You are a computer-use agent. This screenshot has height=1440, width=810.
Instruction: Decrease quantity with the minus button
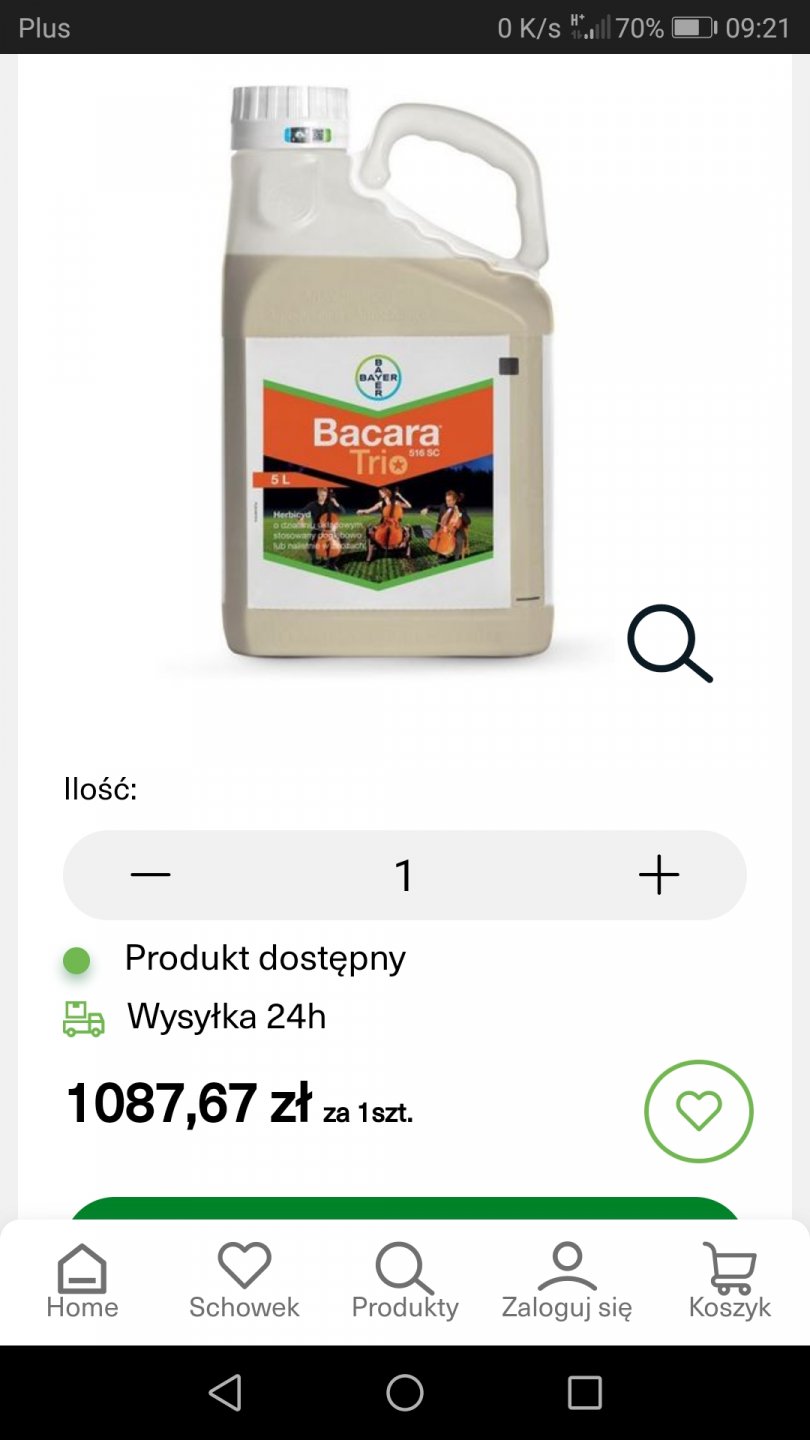pos(151,875)
